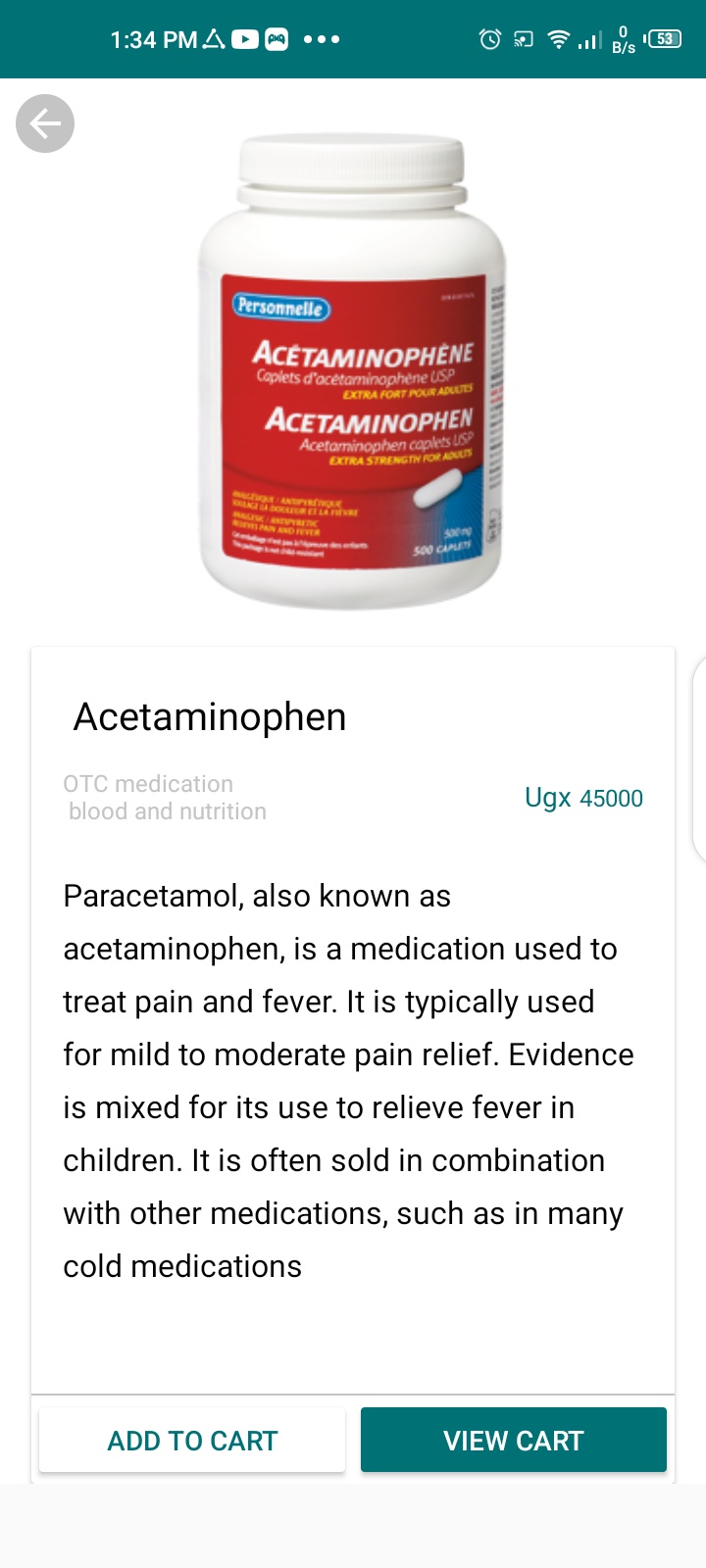
Task: Add Acetaminophen to the cart
Action: click(192, 1440)
